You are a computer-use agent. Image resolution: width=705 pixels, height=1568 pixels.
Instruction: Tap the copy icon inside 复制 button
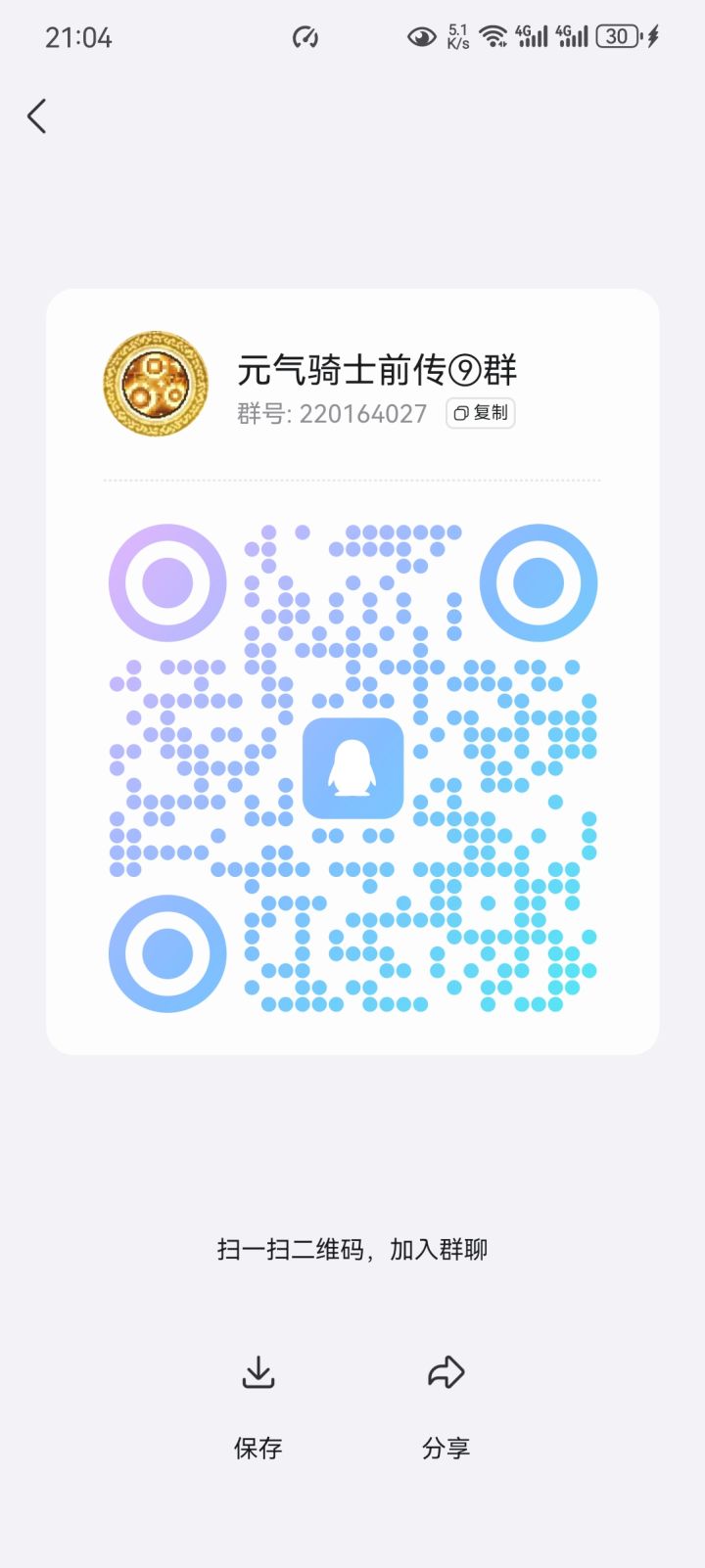[x=459, y=414]
